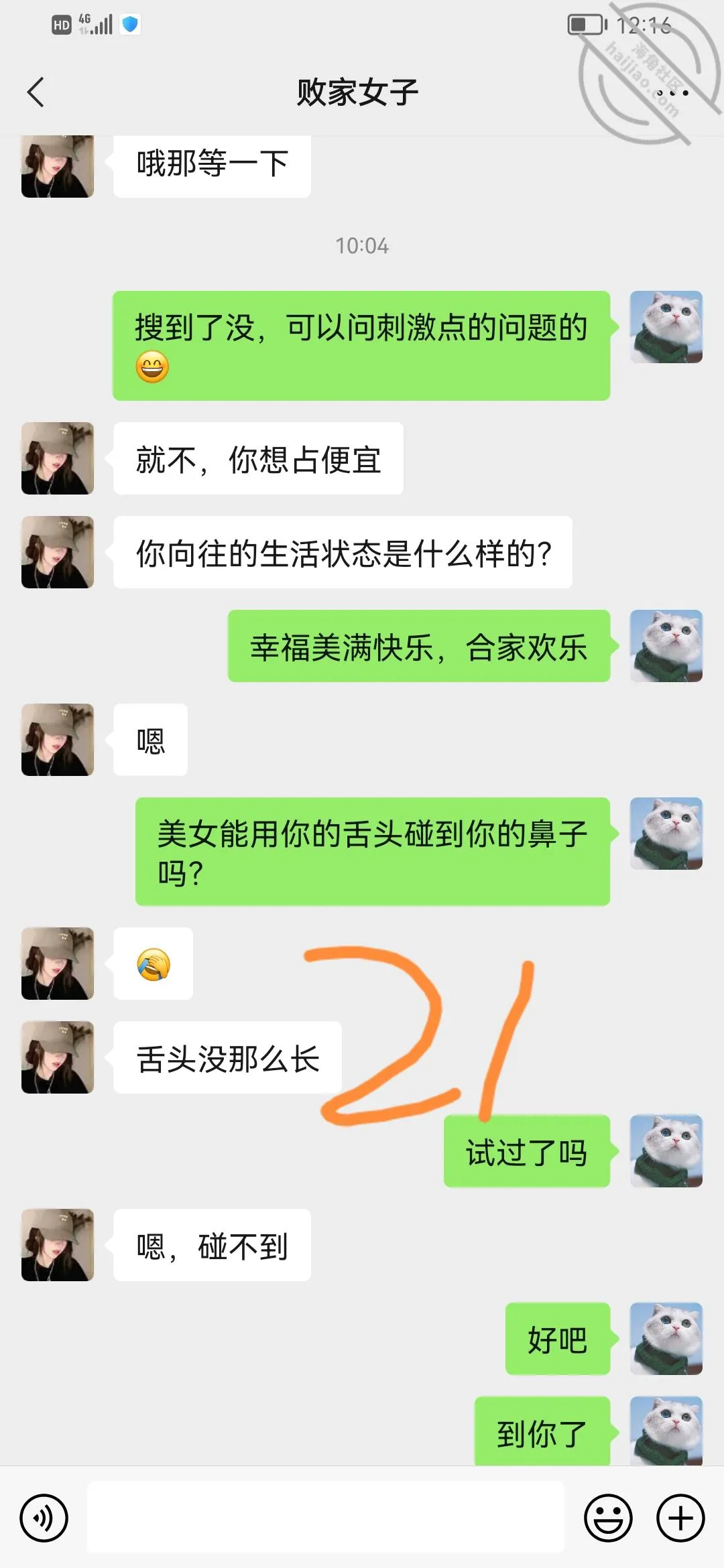
Task: Switch to voice message input
Action: click(x=44, y=1518)
